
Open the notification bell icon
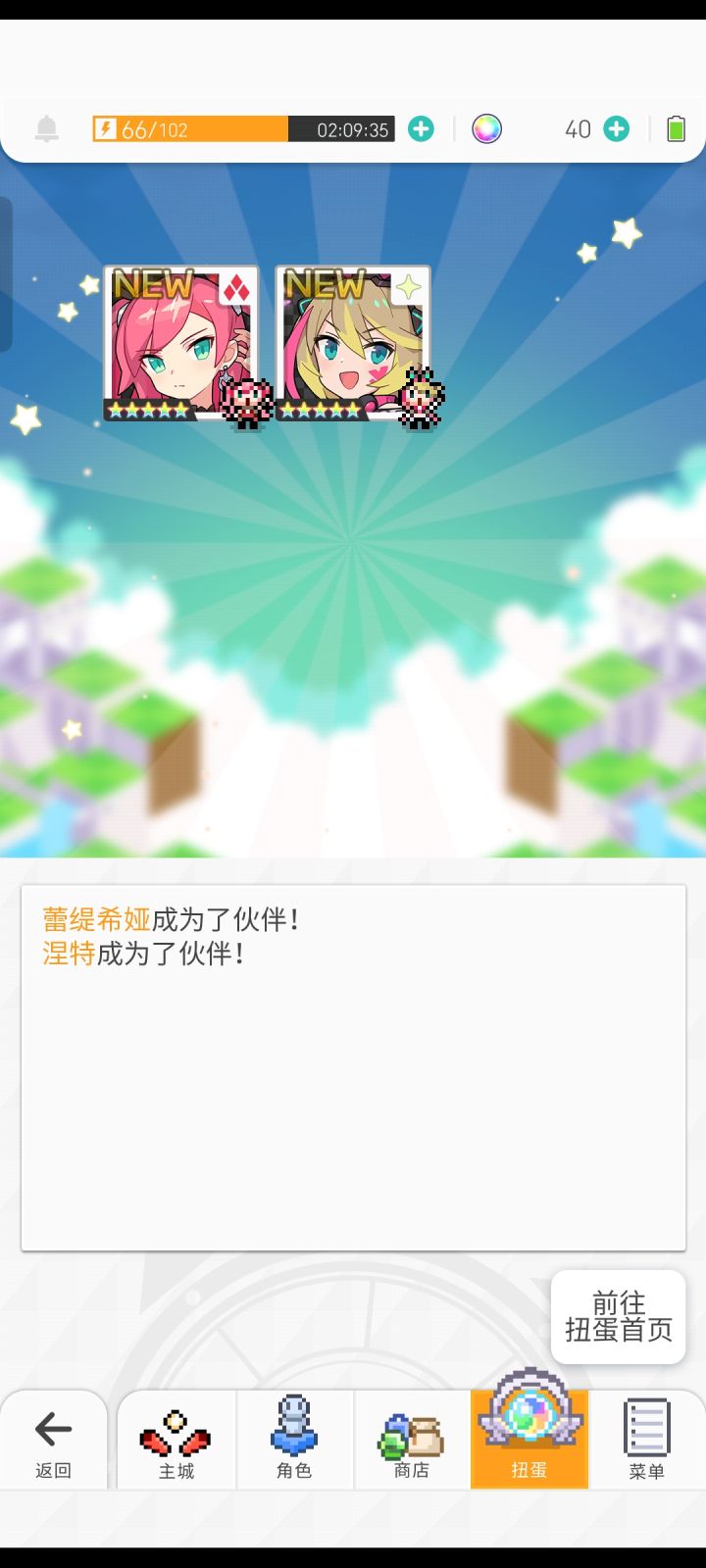pos(45,127)
